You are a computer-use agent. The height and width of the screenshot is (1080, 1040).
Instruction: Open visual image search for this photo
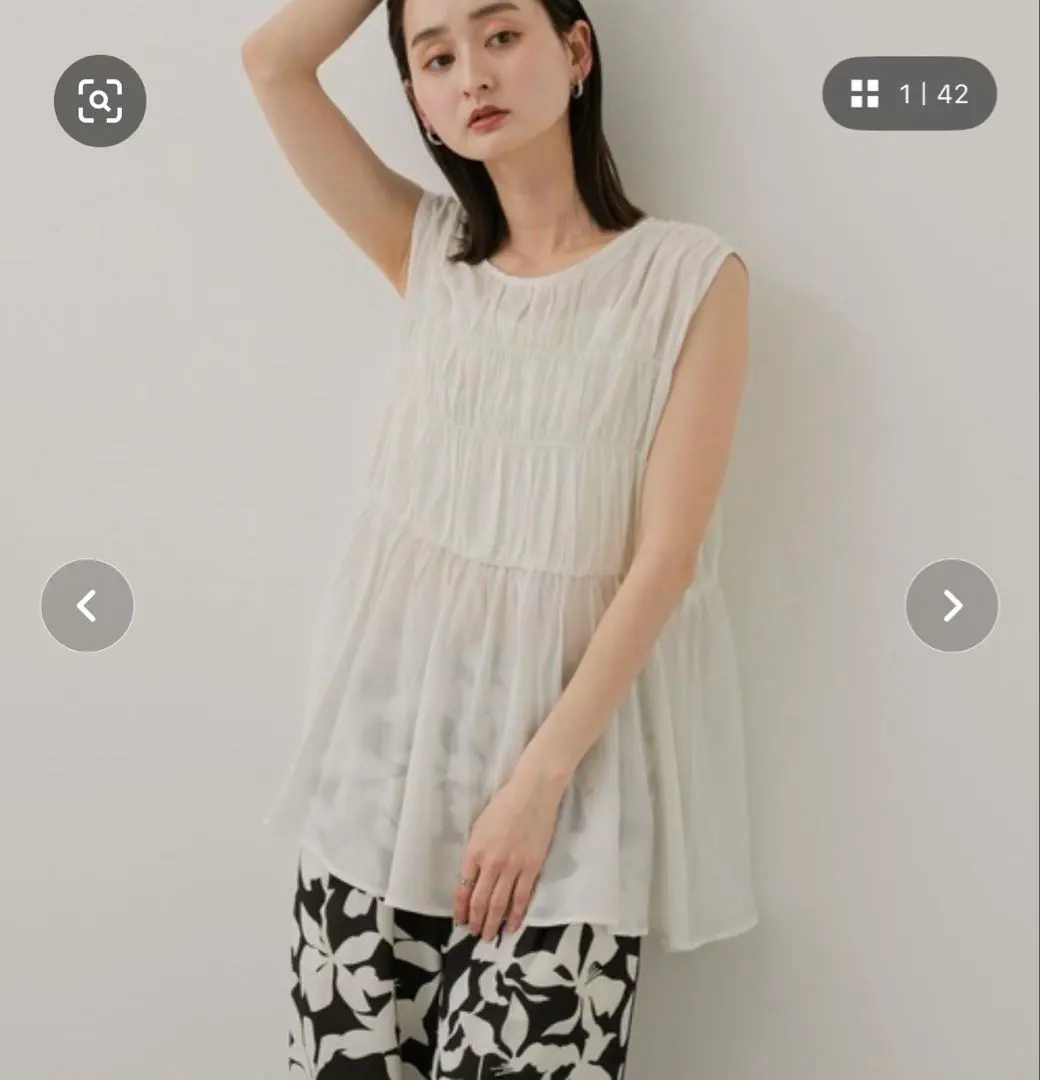coord(100,100)
